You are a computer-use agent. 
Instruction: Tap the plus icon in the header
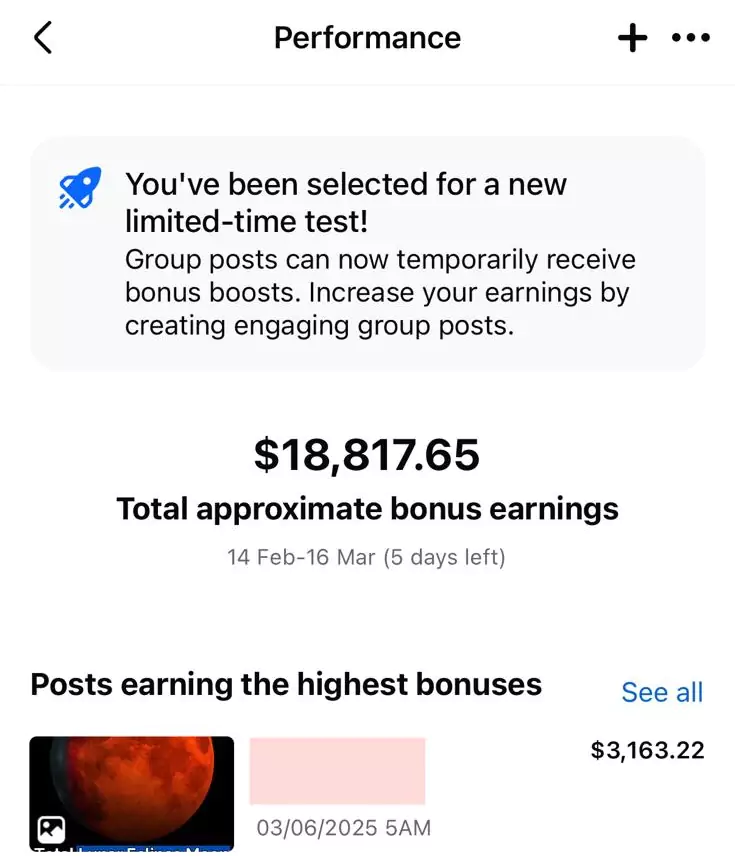[632, 38]
